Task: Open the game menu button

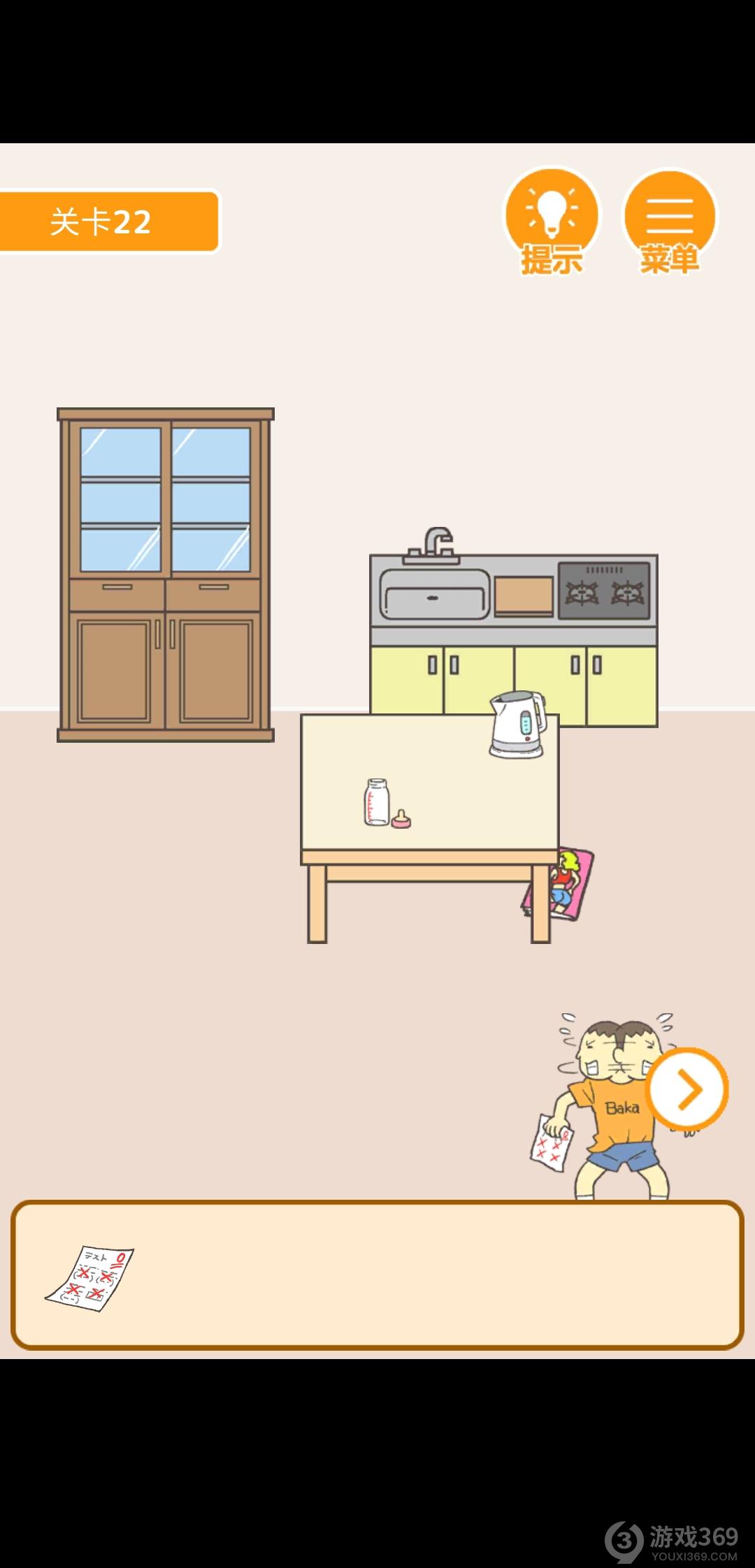Action: tap(669, 219)
